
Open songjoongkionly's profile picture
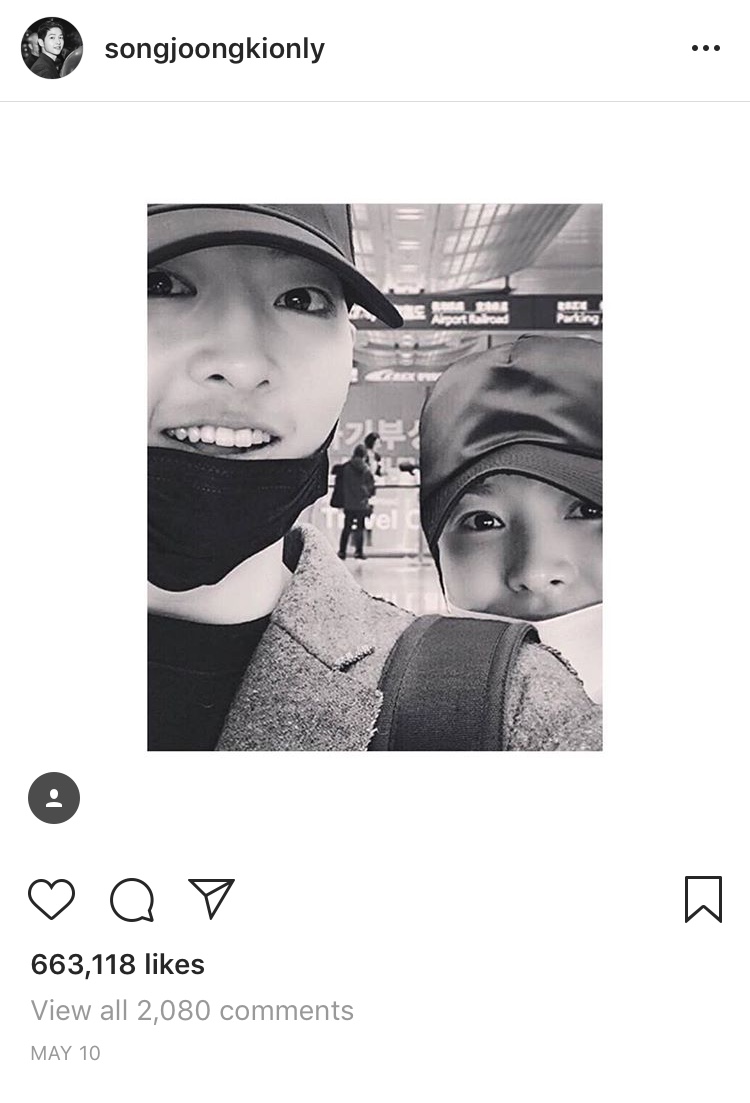pyautogui.click(x=52, y=48)
